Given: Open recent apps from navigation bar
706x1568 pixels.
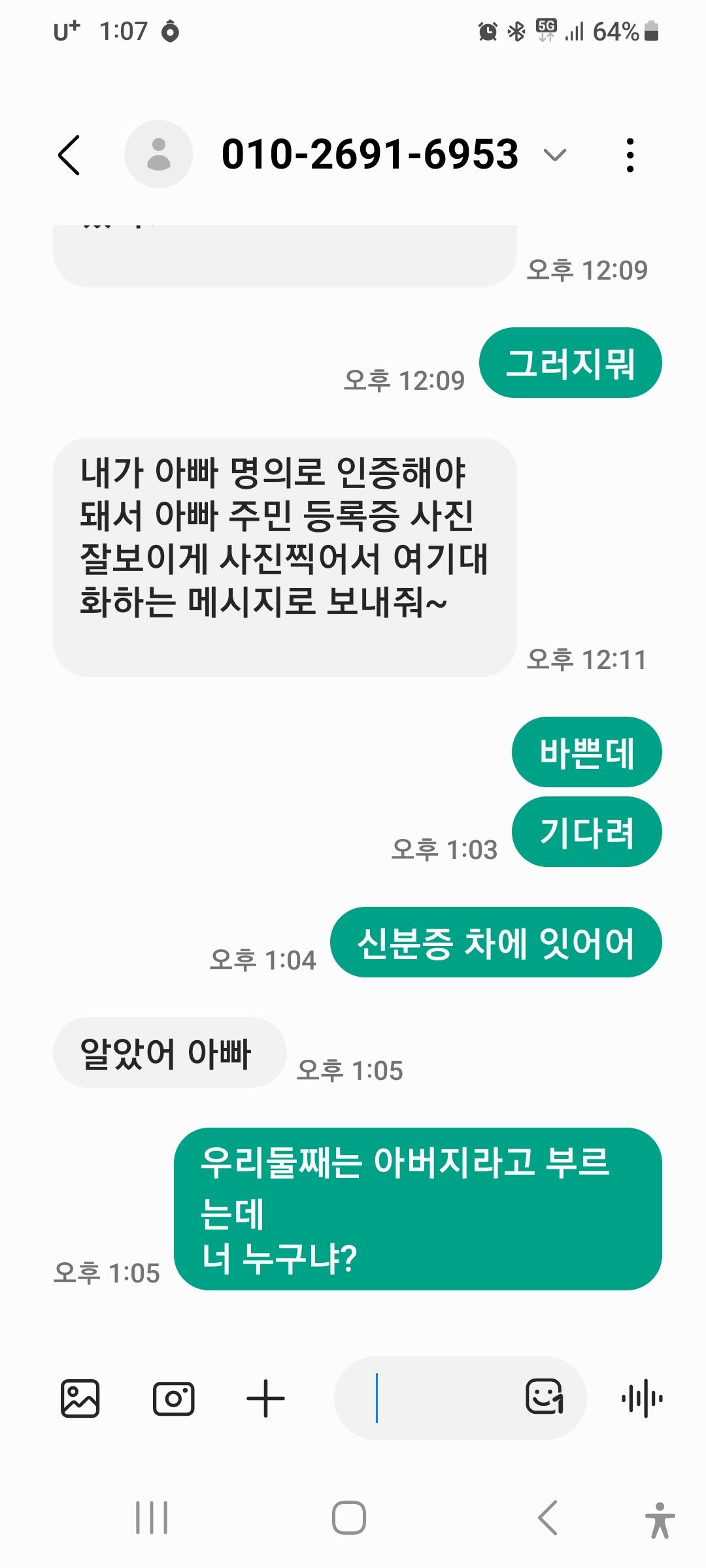Looking at the screenshot, I should (152, 1517).
